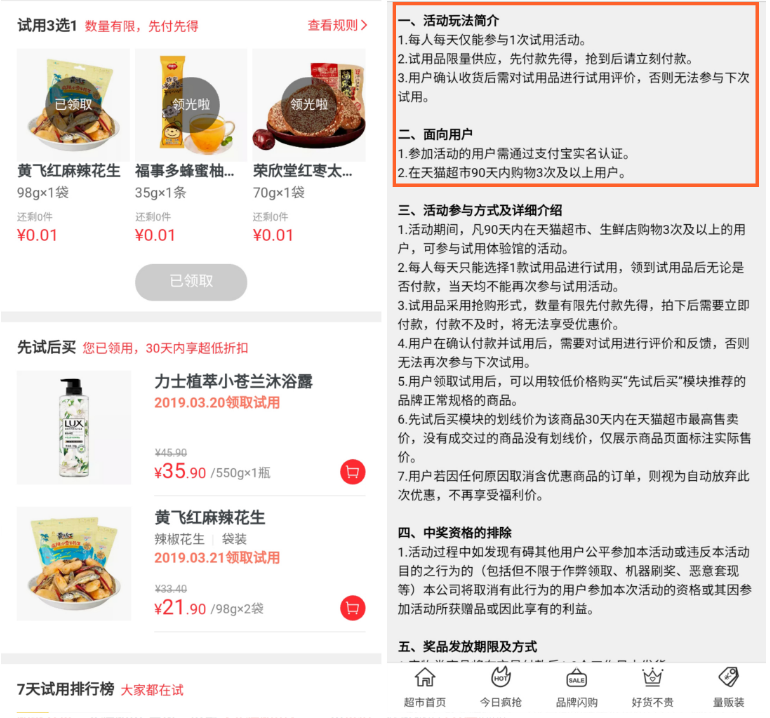
Task: Add the ¥21.90 黄飞红麻辣花生 to cart
Action: pos(352,607)
